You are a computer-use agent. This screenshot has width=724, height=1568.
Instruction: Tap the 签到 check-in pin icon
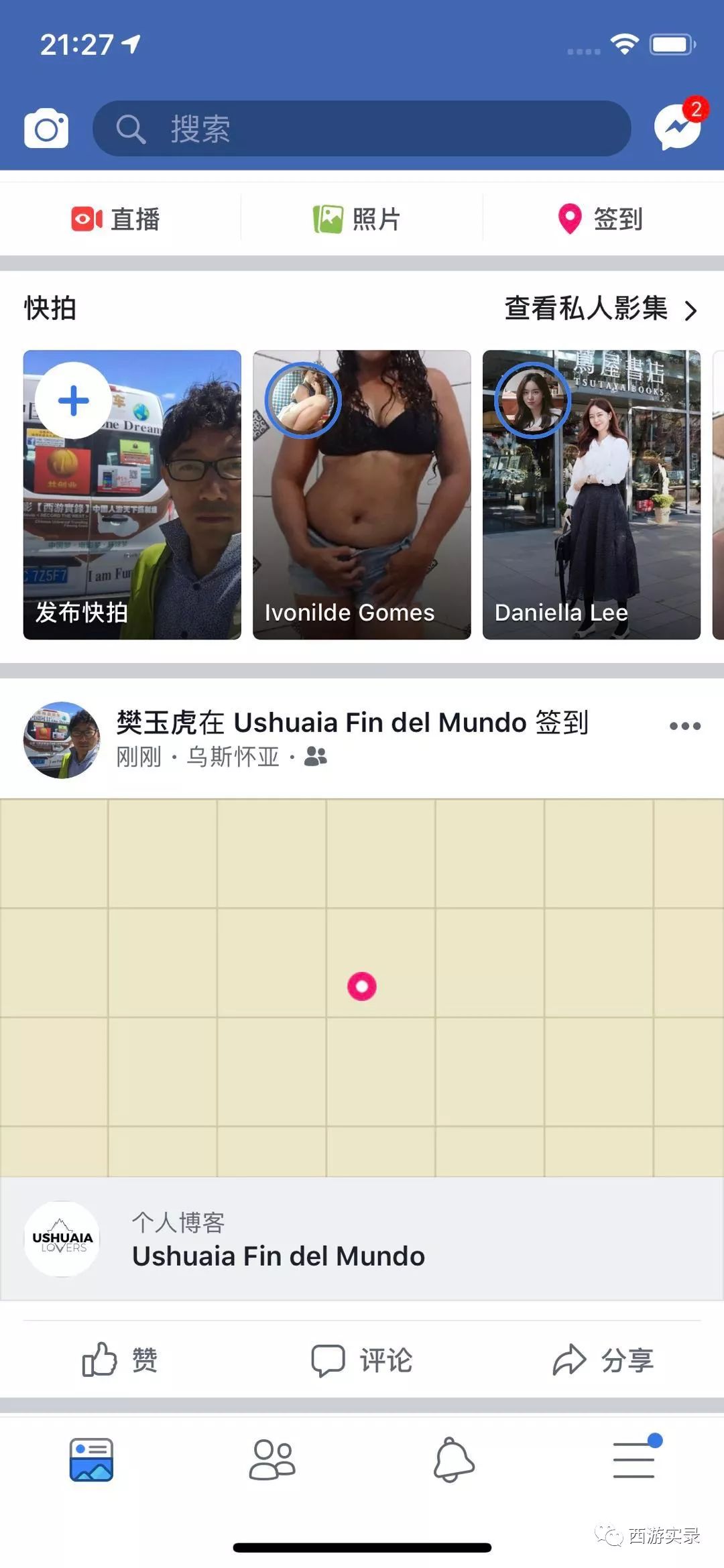pyautogui.click(x=568, y=218)
